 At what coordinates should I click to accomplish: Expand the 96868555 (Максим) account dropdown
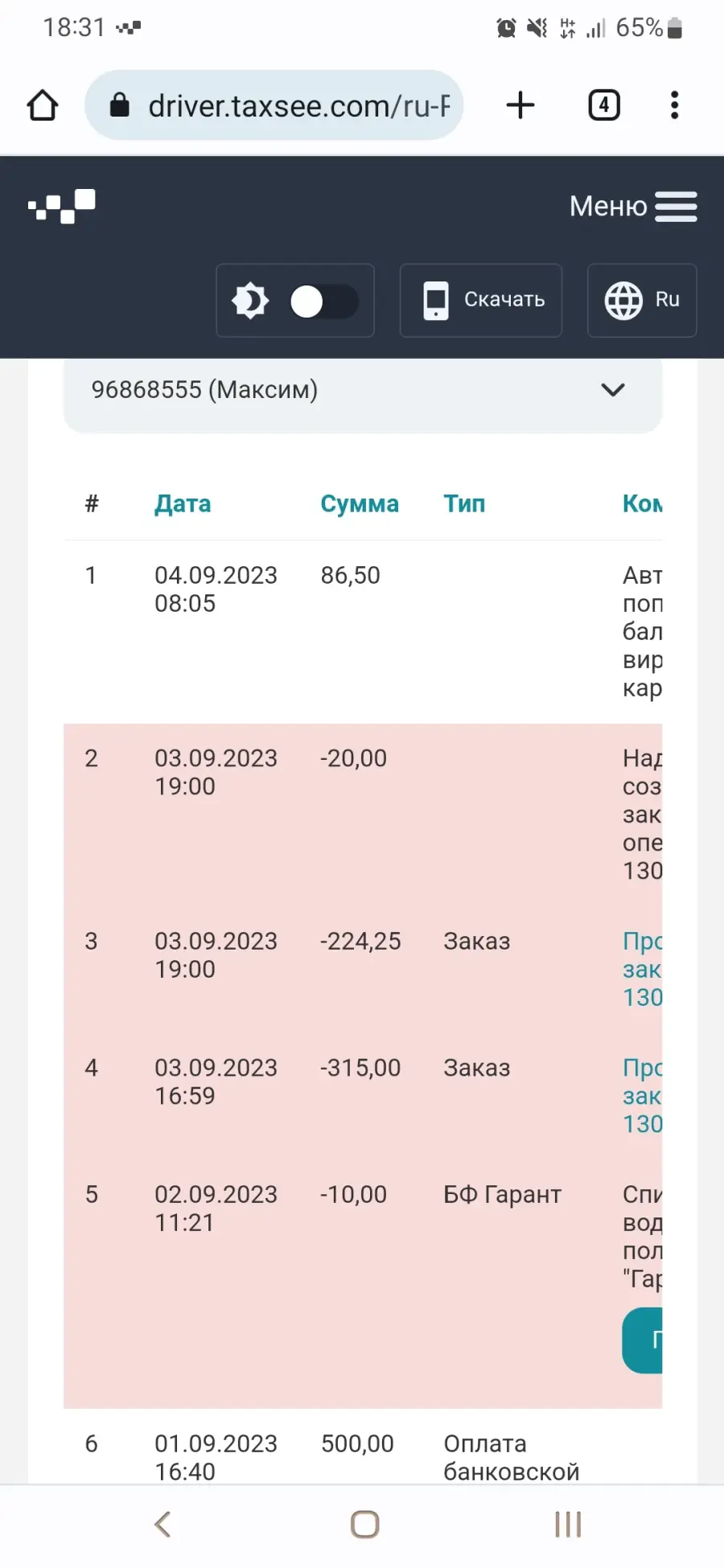click(363, 392)
